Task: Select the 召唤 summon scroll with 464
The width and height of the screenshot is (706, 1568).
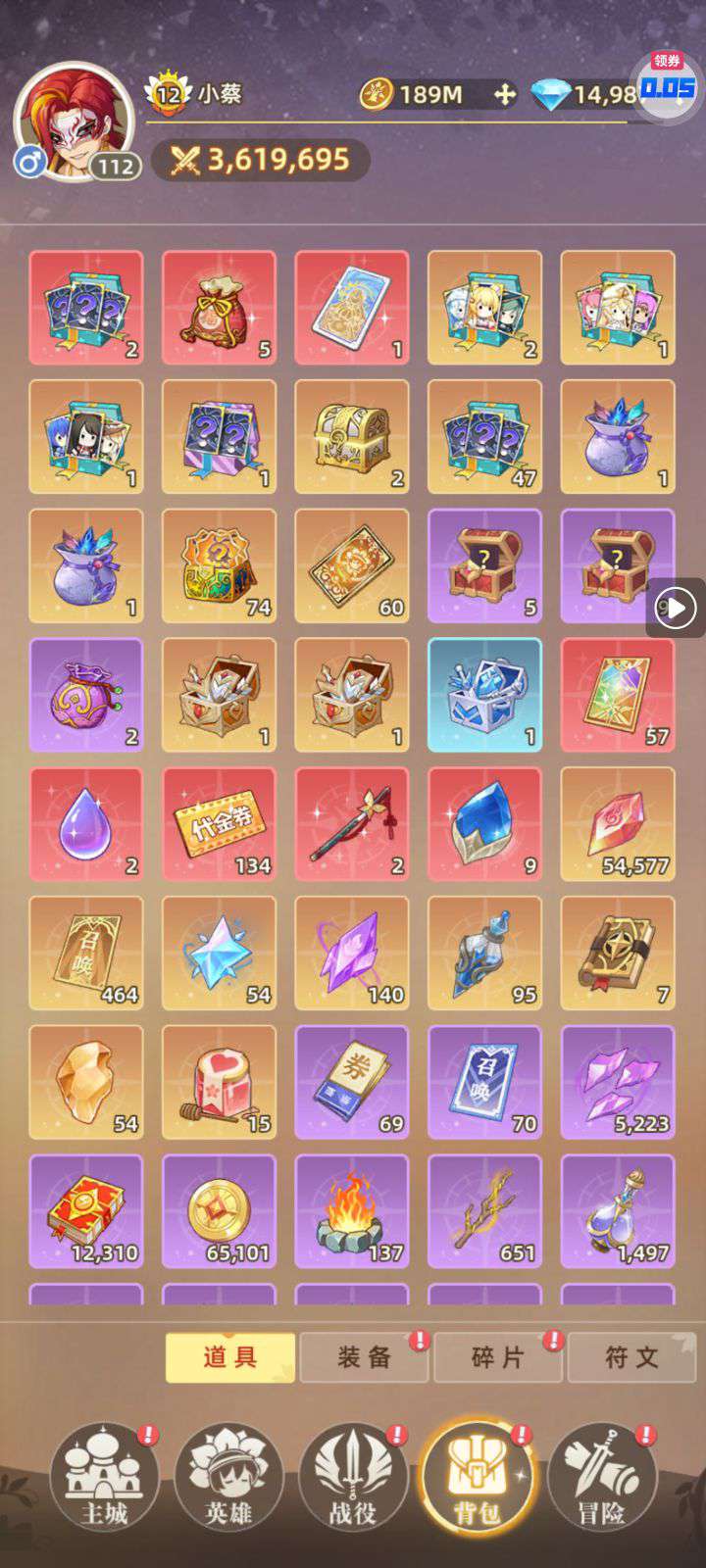Action: click(x=86, y=954)
